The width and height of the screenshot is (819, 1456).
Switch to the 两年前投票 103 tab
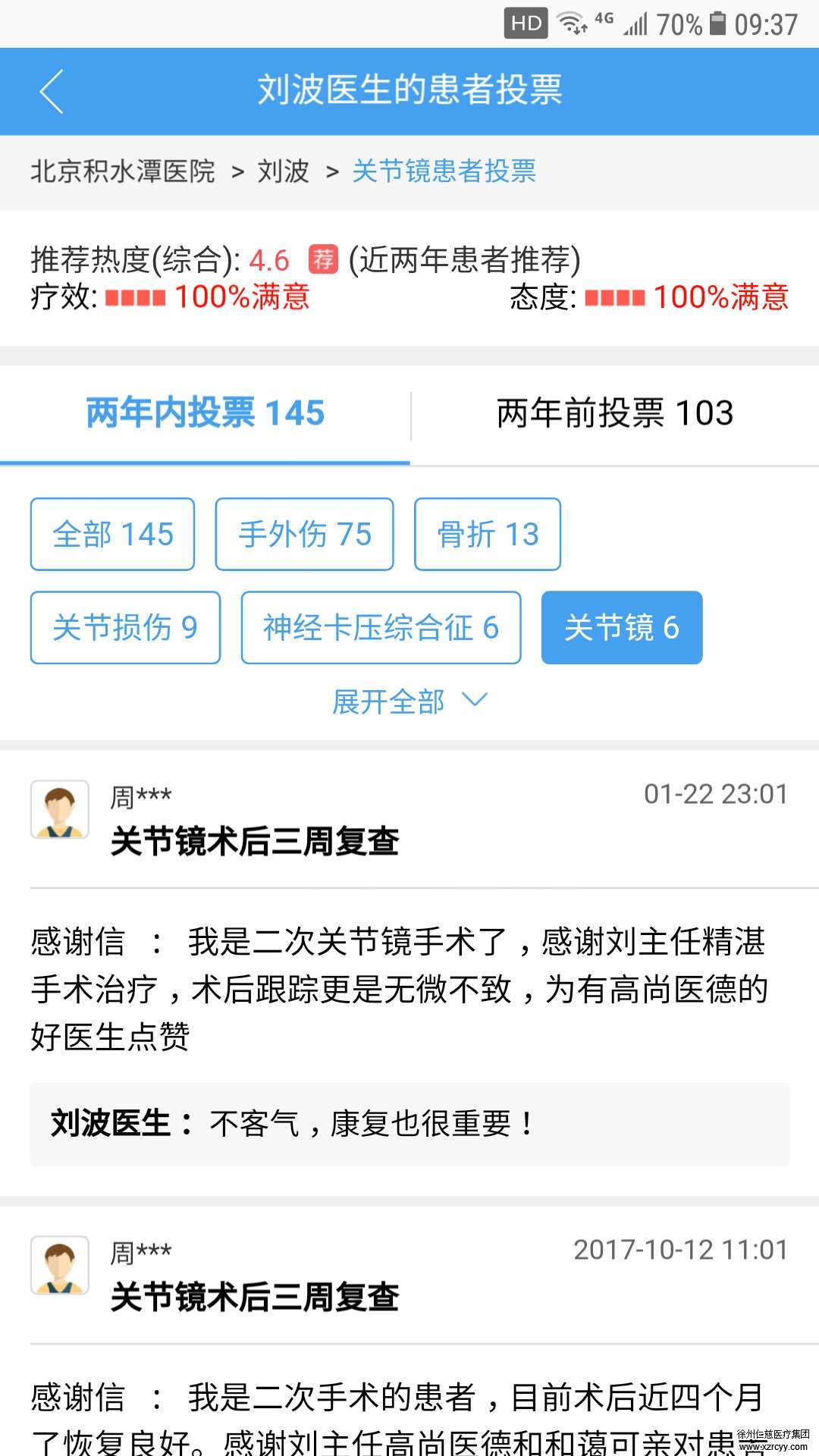click(x=614, y=414)
